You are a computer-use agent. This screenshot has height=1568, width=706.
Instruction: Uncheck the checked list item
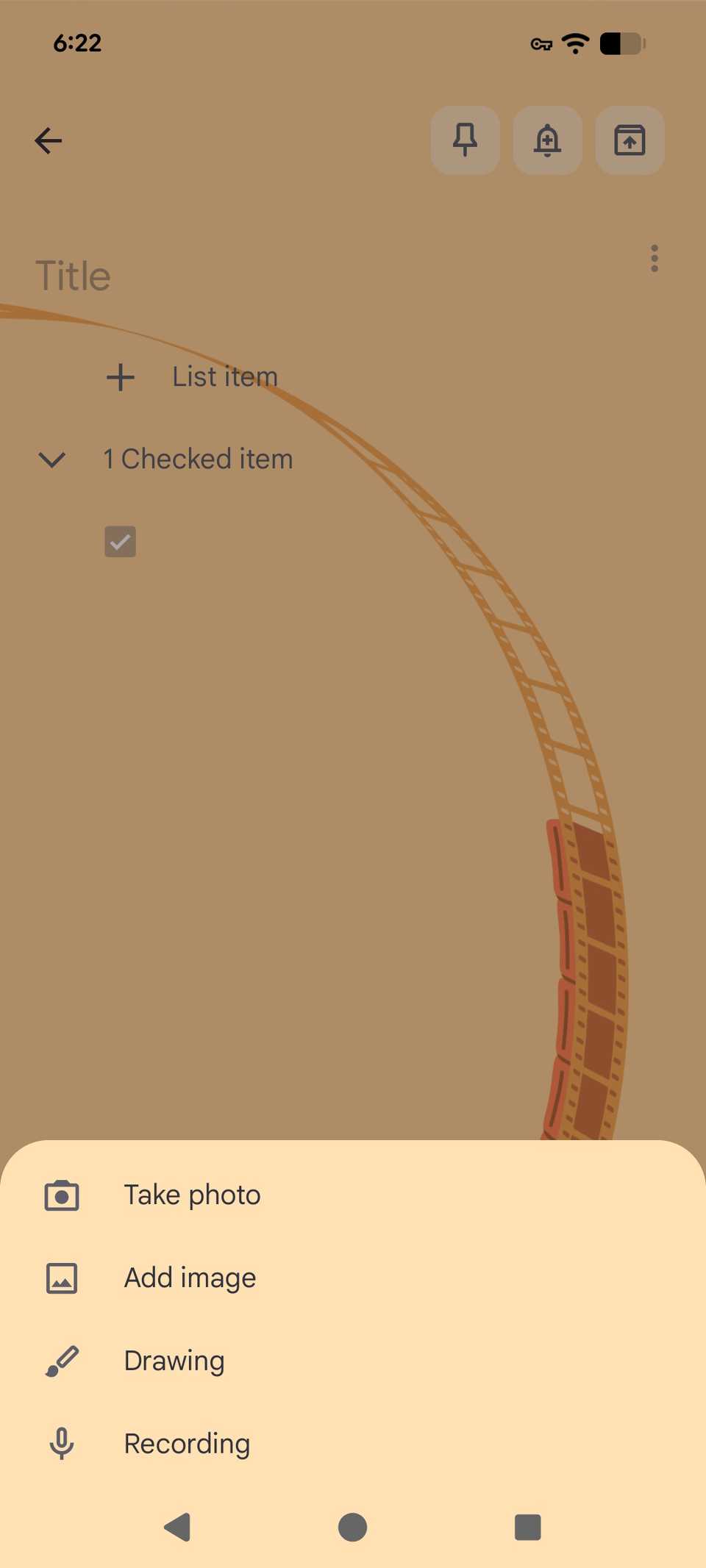(x=120, y=542)
